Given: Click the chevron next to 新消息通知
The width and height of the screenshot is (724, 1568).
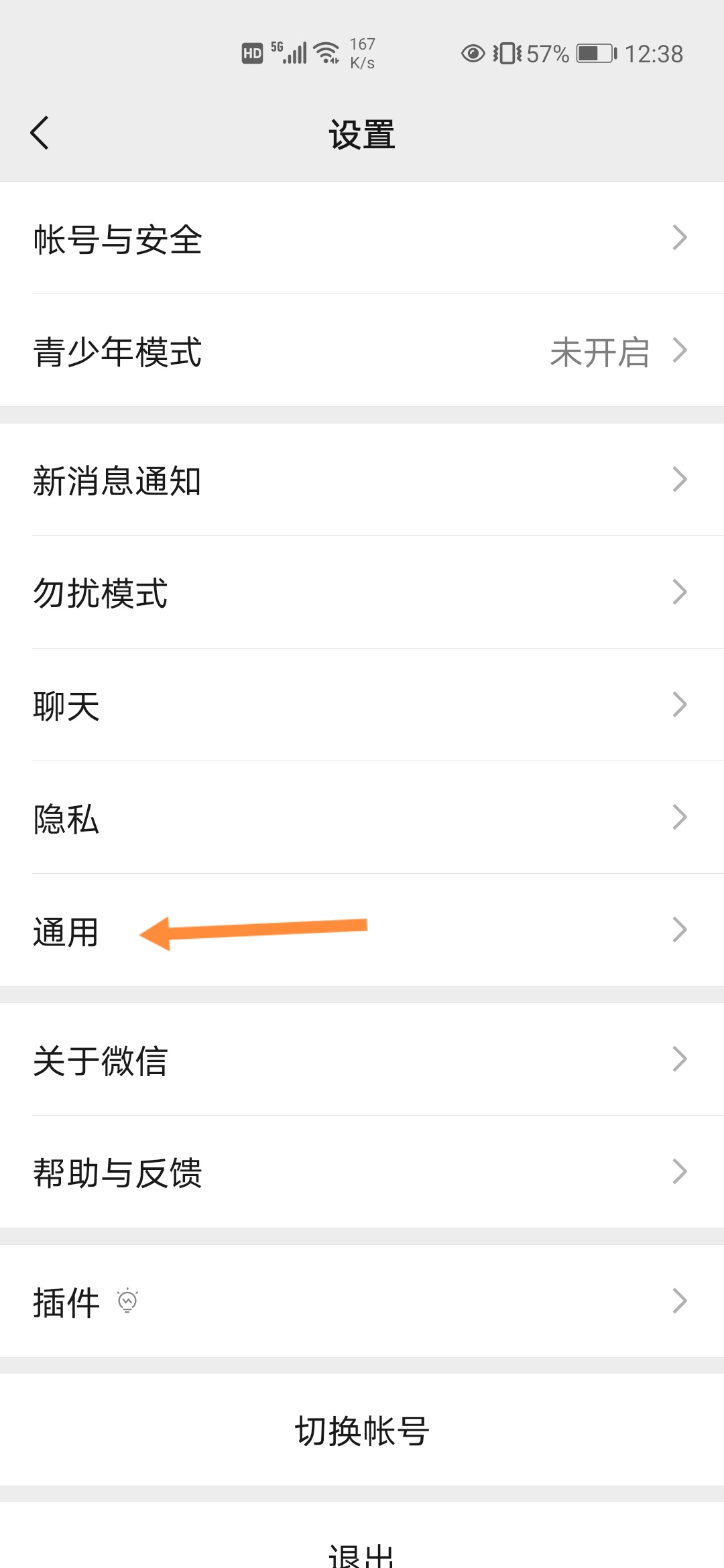Looking at the screenshot, I should click(679, 479).
